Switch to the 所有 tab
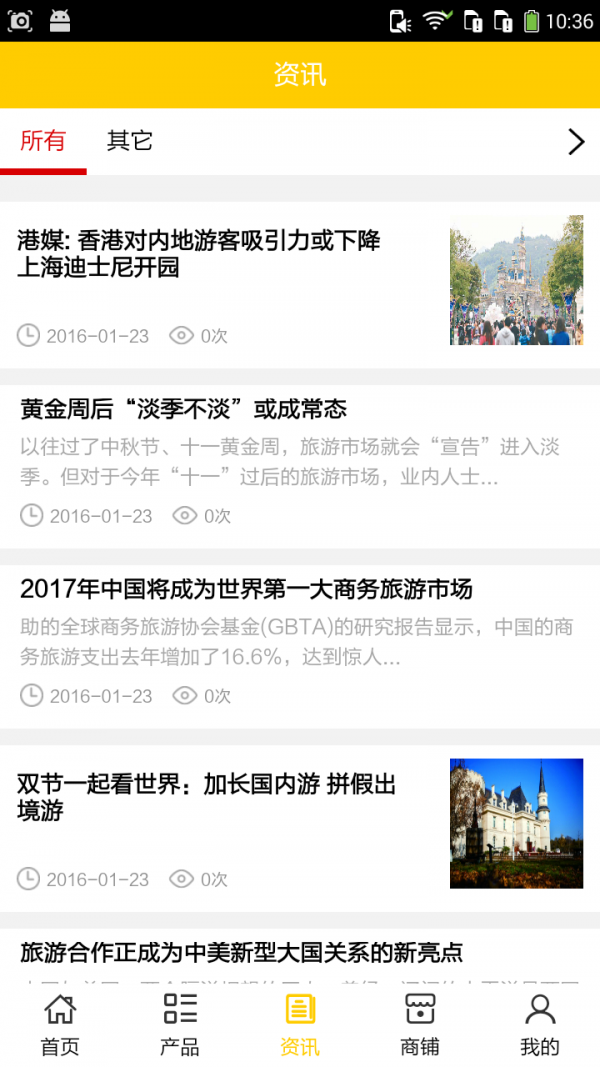This screenshot has height=1067, width=600. coord(43,141)
